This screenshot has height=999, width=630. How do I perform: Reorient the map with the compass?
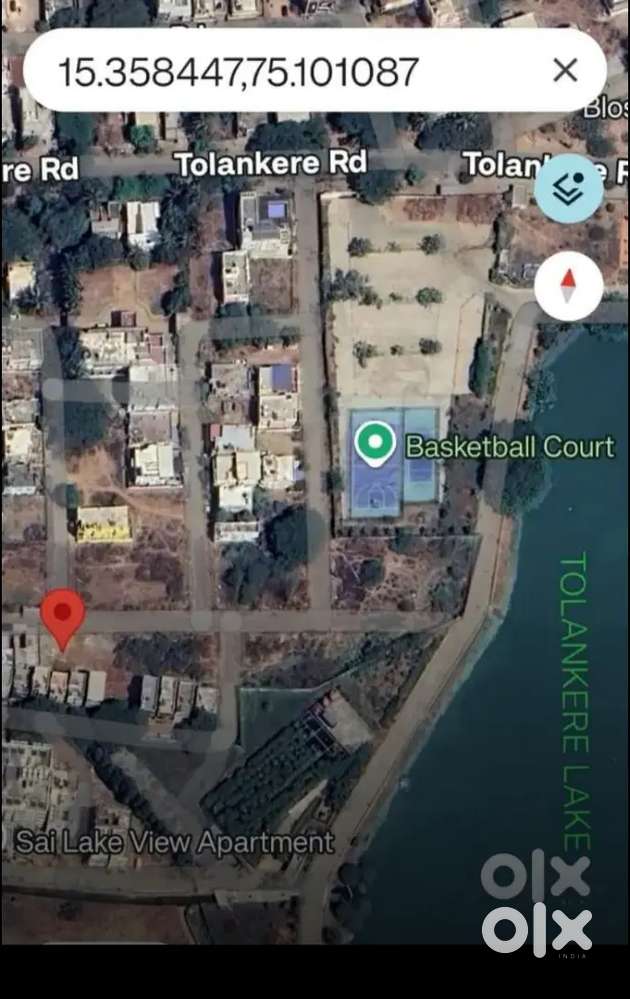pos(569,287)
